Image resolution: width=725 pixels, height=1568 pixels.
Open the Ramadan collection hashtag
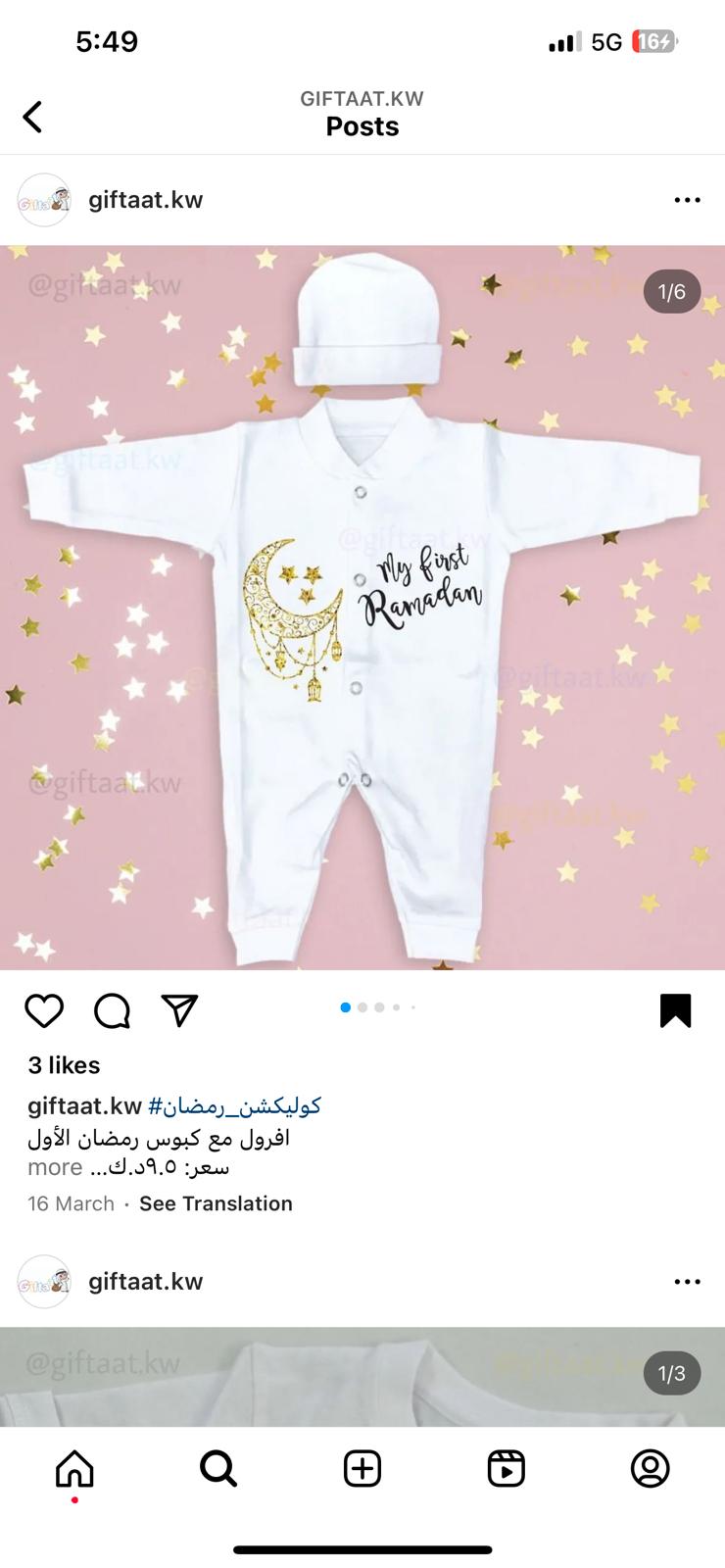(234, 1106)
